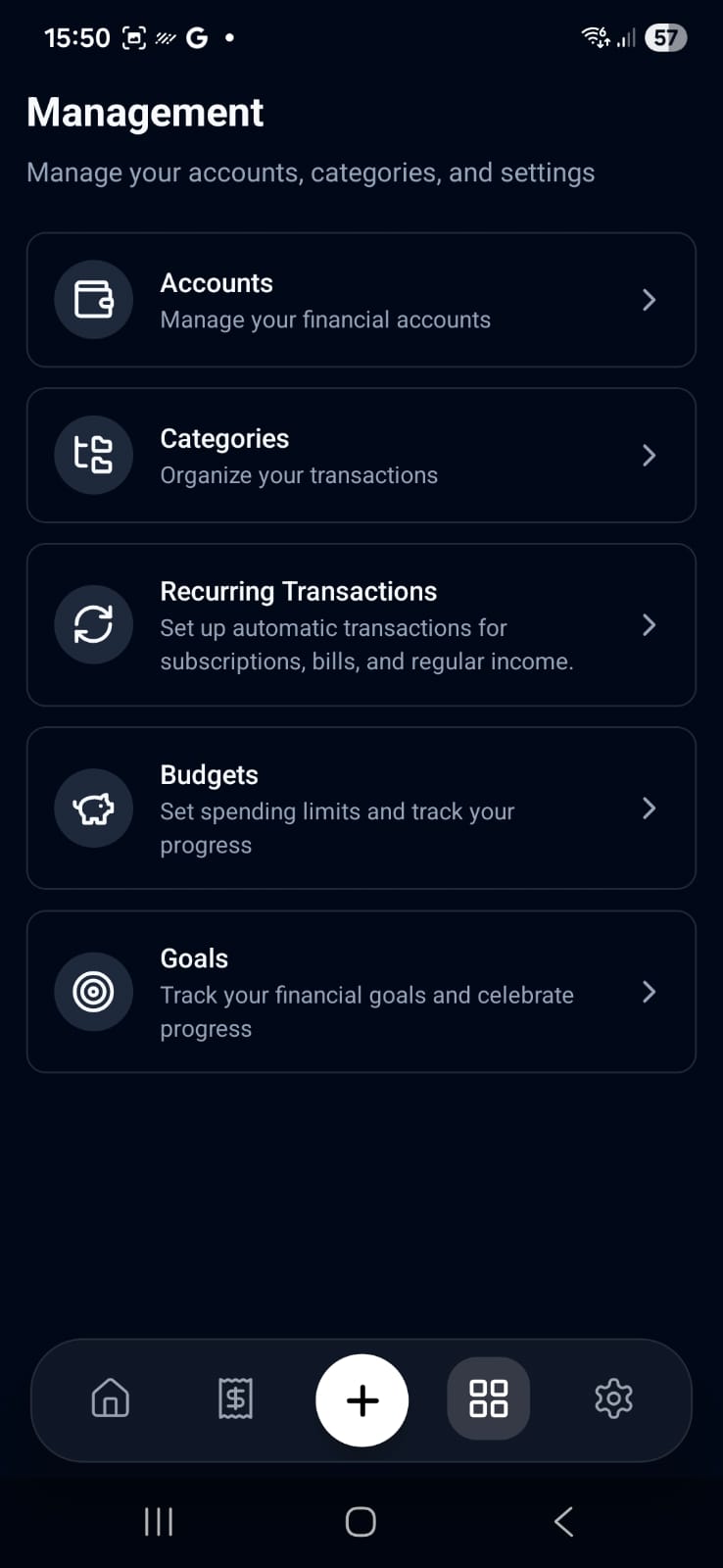Go to Recurring Transactions

[x=361, y=625]
